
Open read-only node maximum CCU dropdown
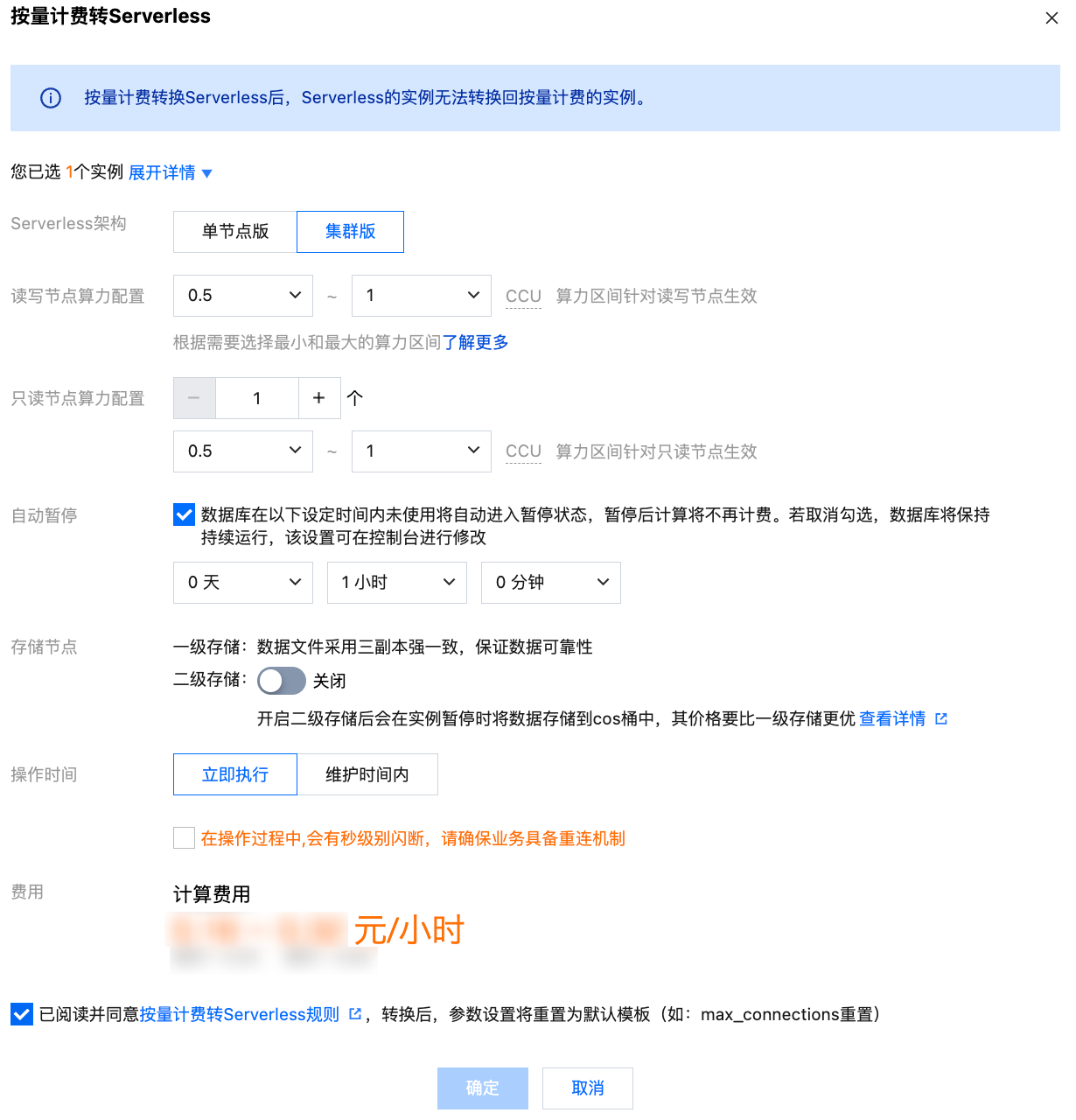pos(422,451)
